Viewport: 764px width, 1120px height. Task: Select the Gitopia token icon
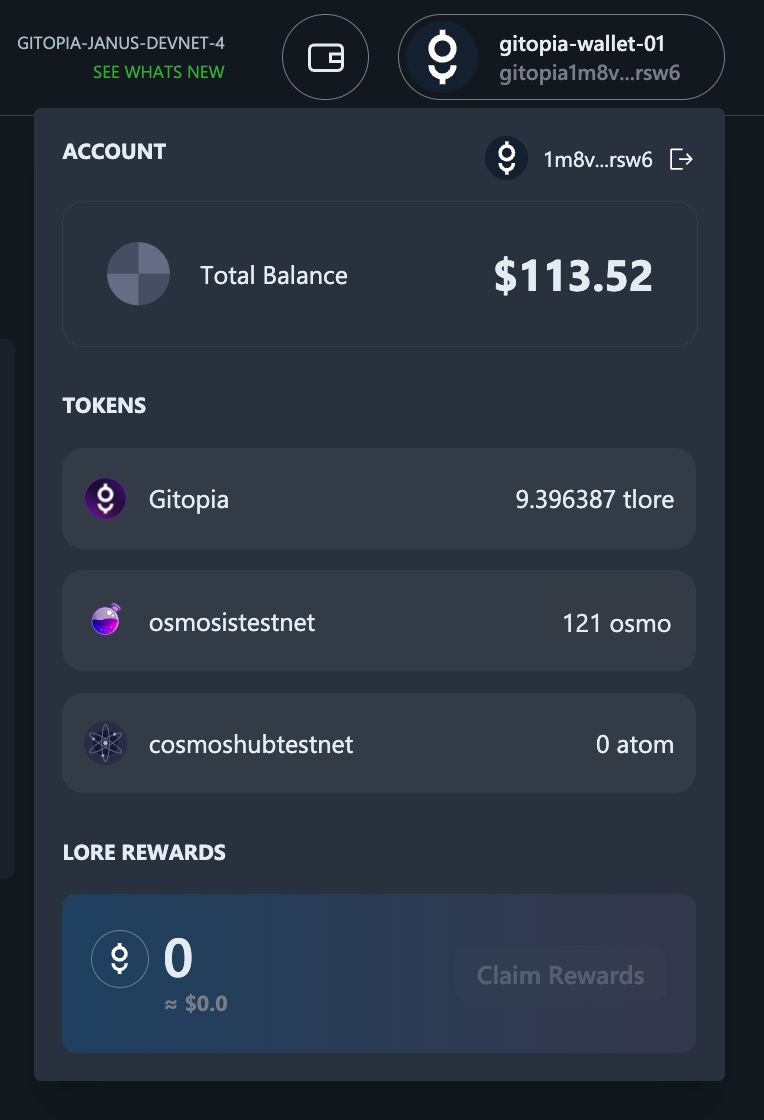[x=105, y=498]
